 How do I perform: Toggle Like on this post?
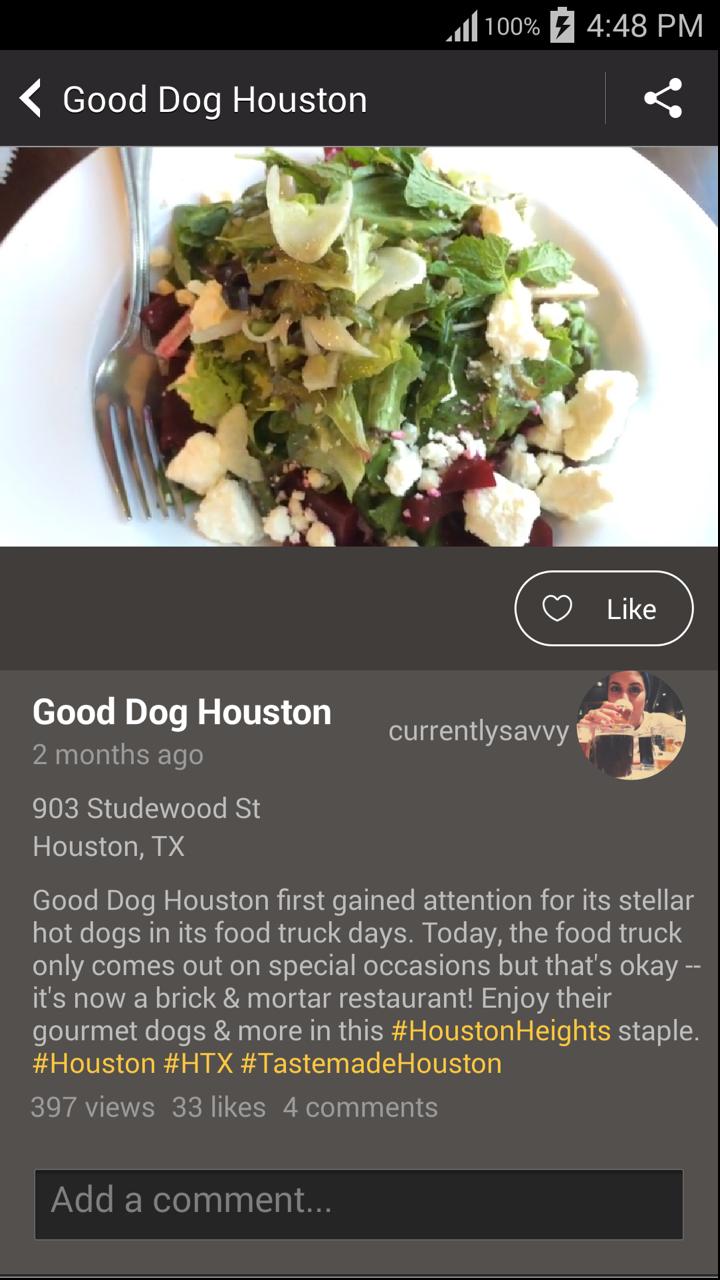click(603, 608)
